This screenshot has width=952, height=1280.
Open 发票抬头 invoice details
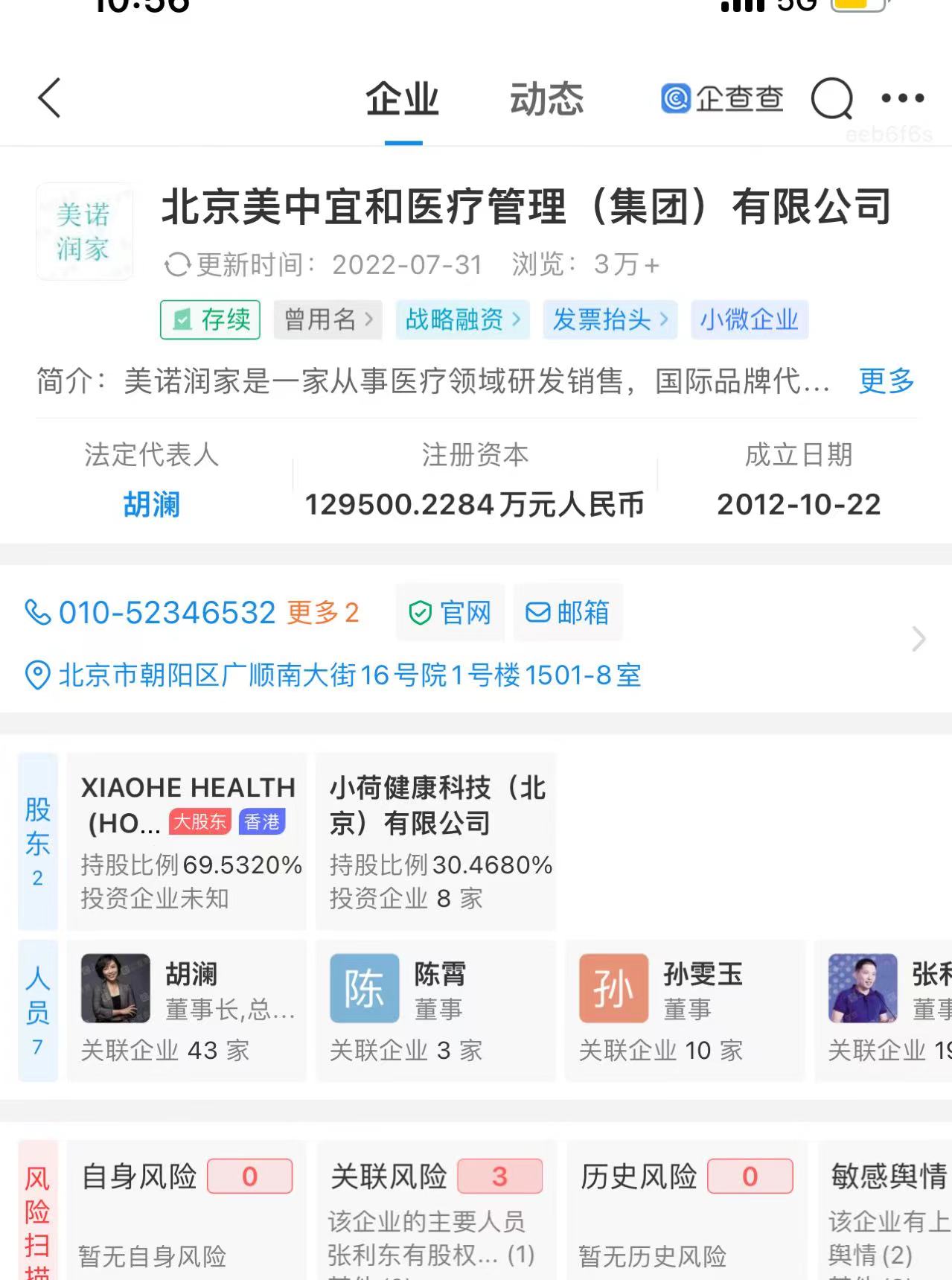[x=610, y=320]
